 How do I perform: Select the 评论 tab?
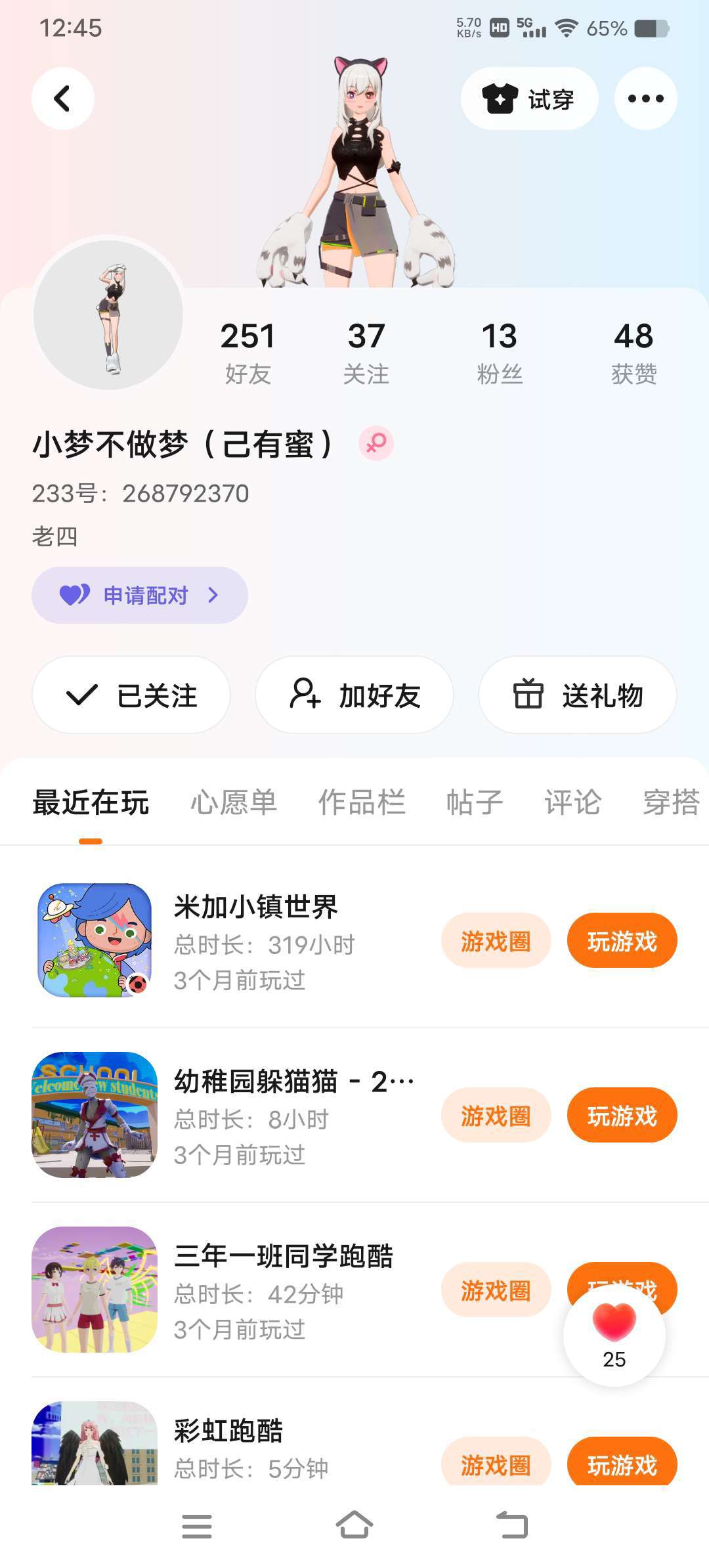pos(572,802)
